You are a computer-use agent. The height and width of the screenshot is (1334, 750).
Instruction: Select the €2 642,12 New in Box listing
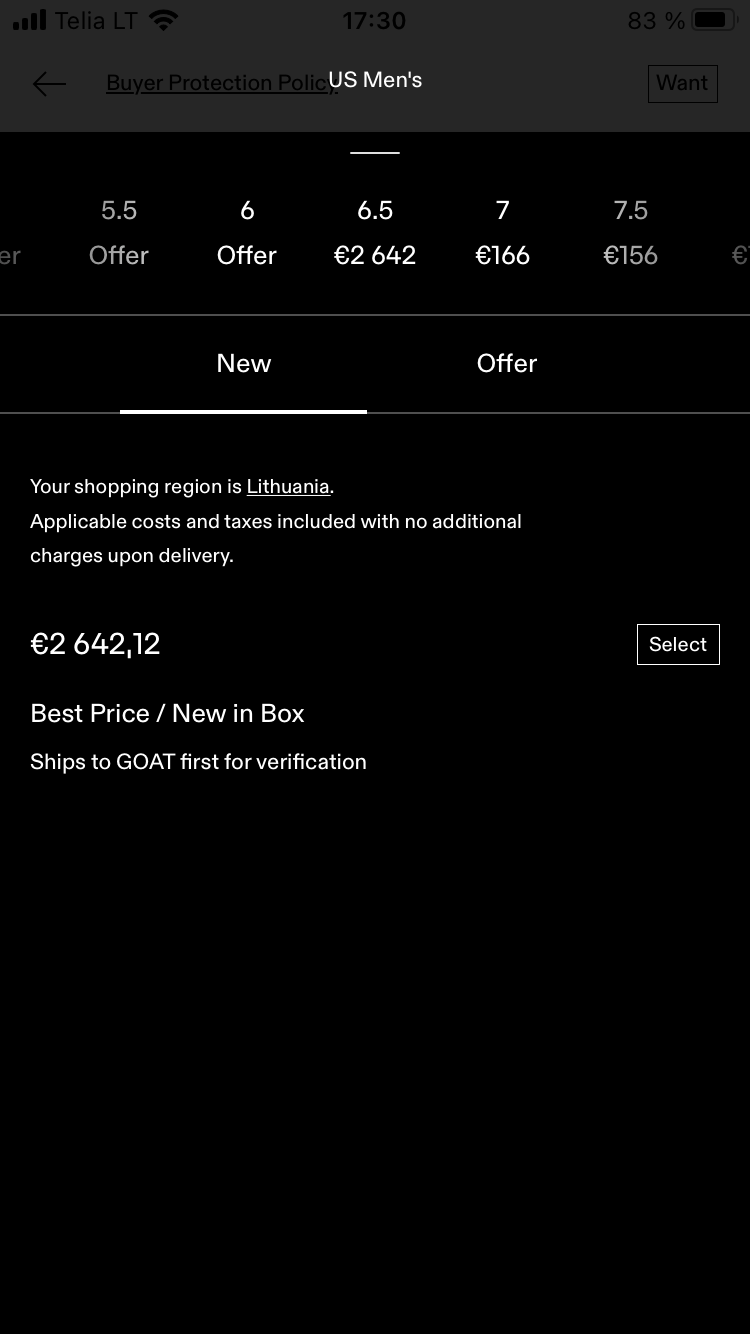[678, 645]
